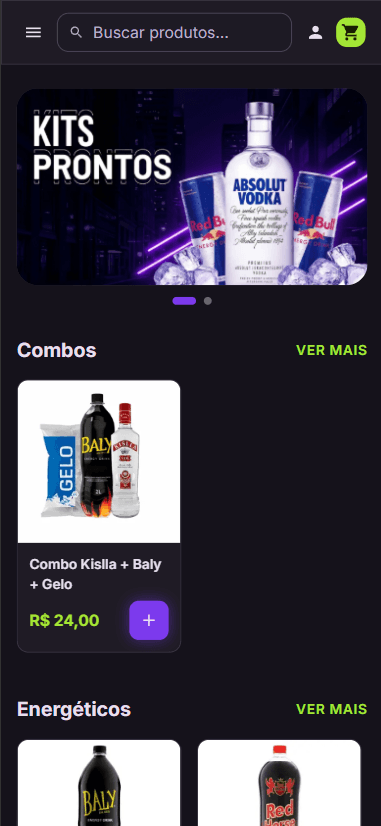Open the Kits Prontos banner

pyautogui.click(x=192, y=186)
